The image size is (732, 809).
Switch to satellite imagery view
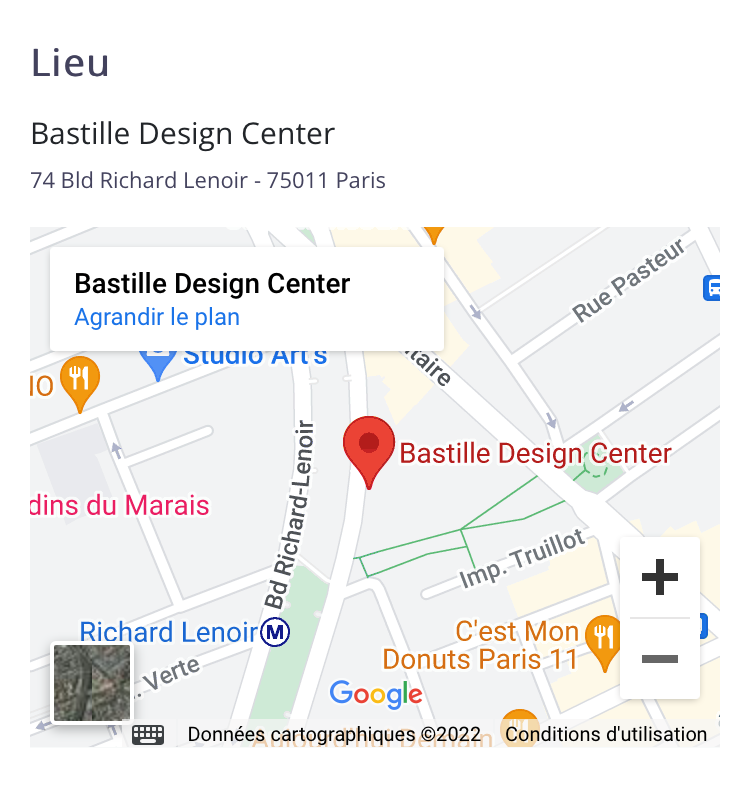[x=92, y=683]
